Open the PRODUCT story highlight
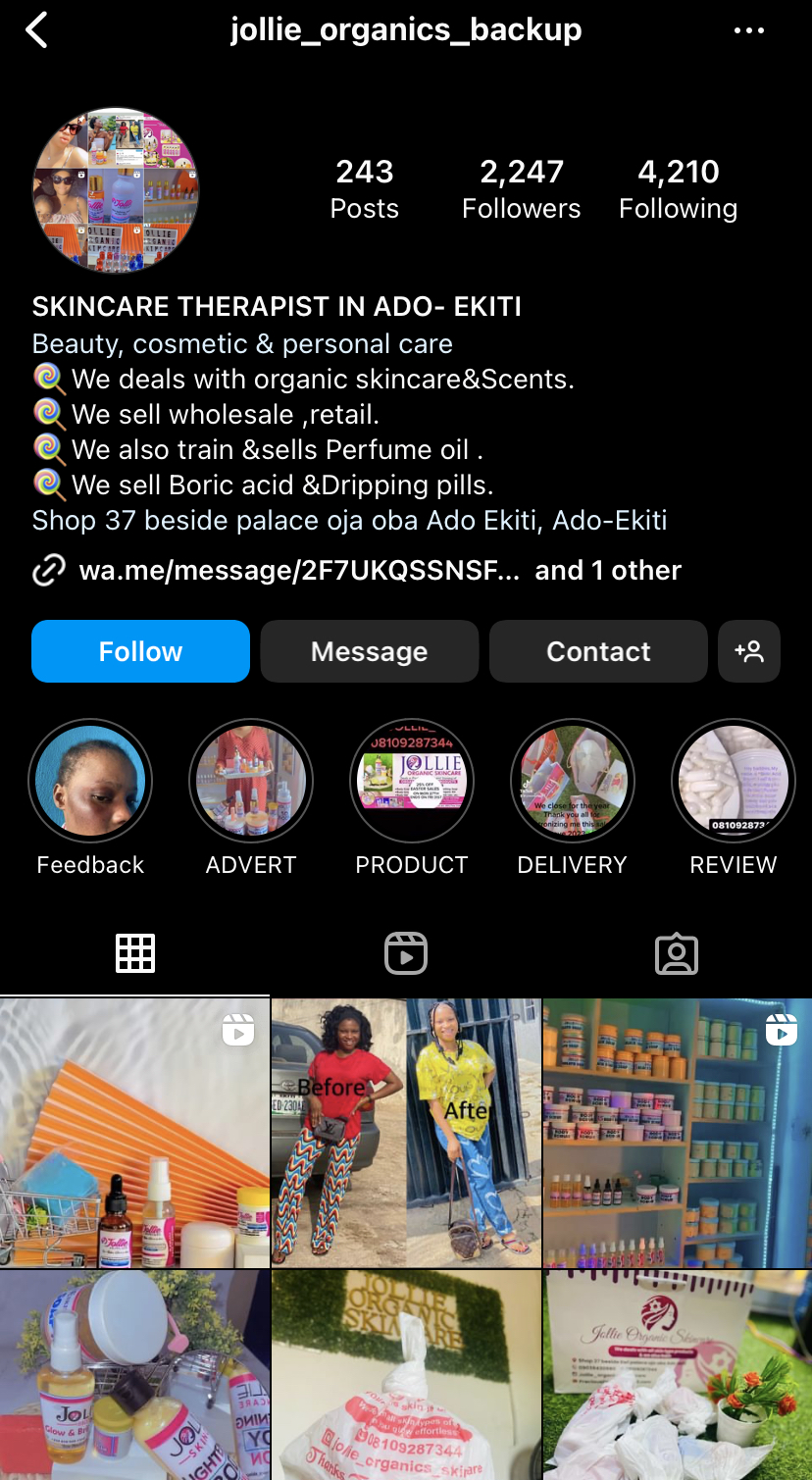The image size is (812, 1480). tap(411, 780)
